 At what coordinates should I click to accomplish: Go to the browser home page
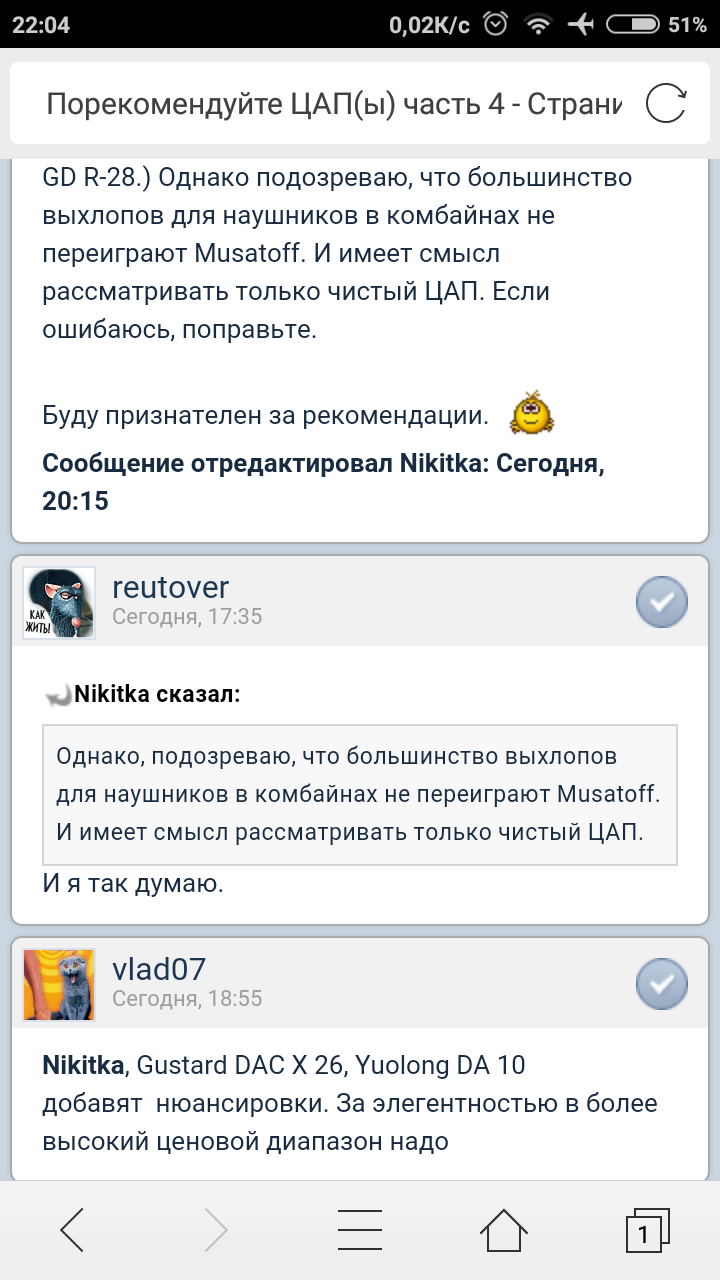[x=503, y=1230]
